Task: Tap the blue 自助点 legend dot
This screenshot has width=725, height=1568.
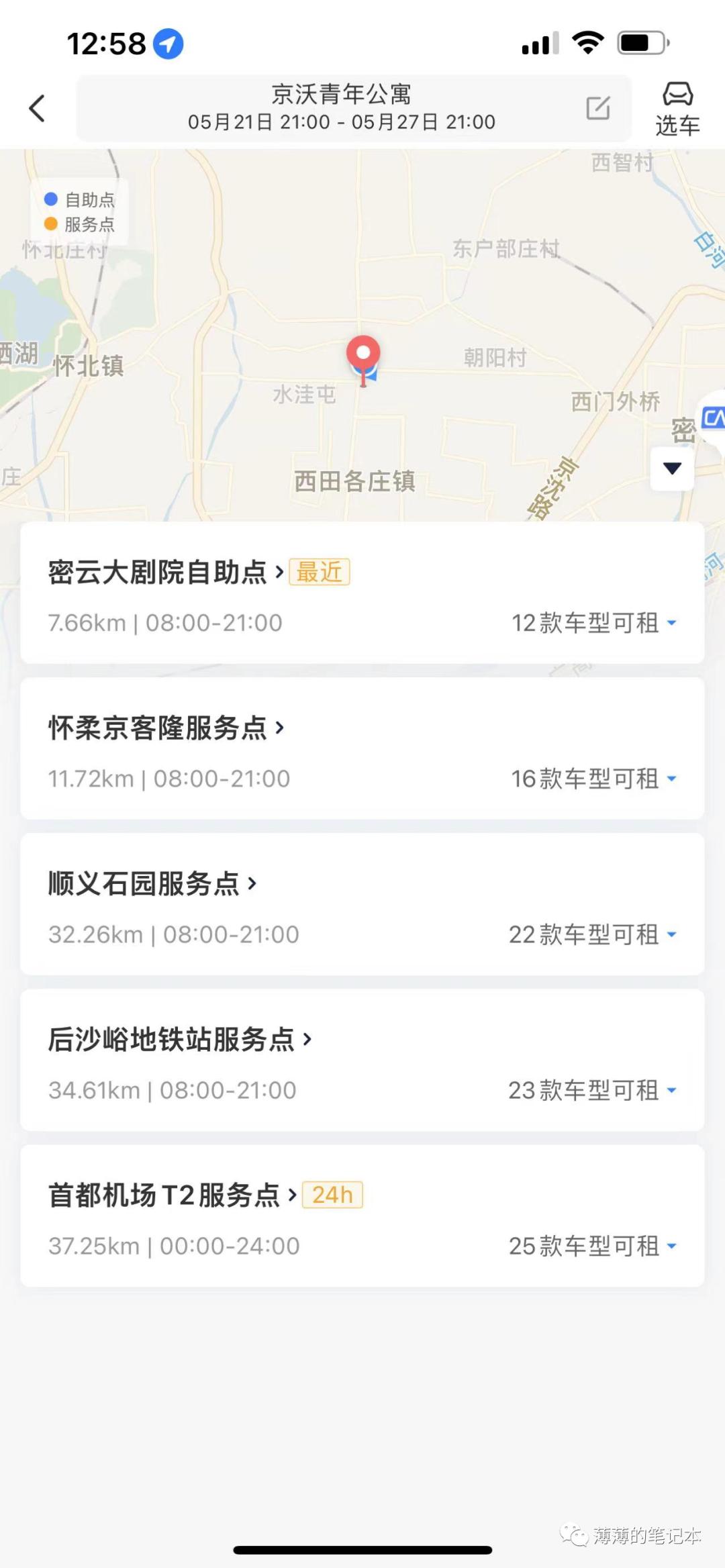Action: [x=50, y=199]
